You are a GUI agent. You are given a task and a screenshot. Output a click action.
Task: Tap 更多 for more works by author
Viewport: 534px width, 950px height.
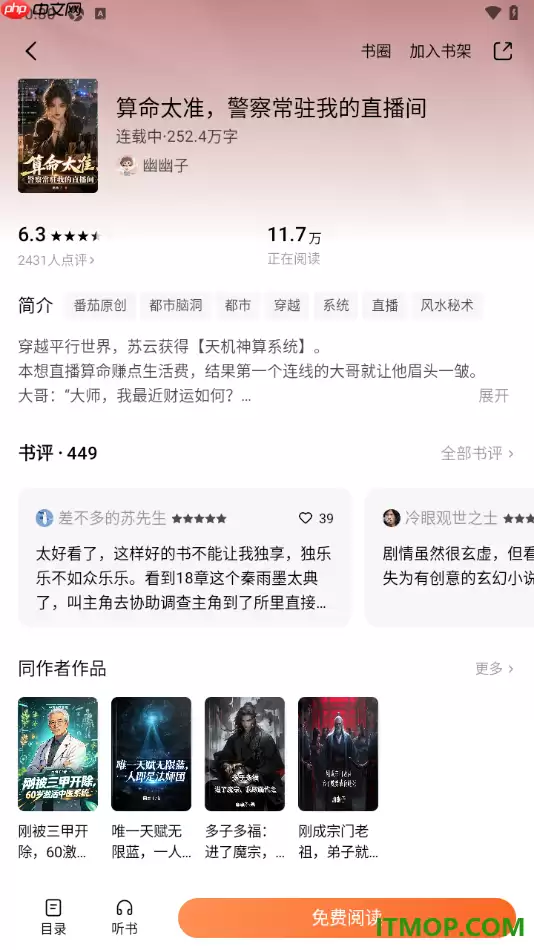(494, 668)
